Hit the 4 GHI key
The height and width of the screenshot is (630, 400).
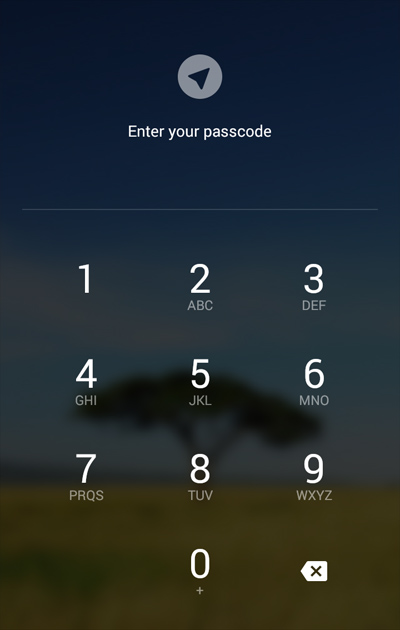[x=86, y=382]
